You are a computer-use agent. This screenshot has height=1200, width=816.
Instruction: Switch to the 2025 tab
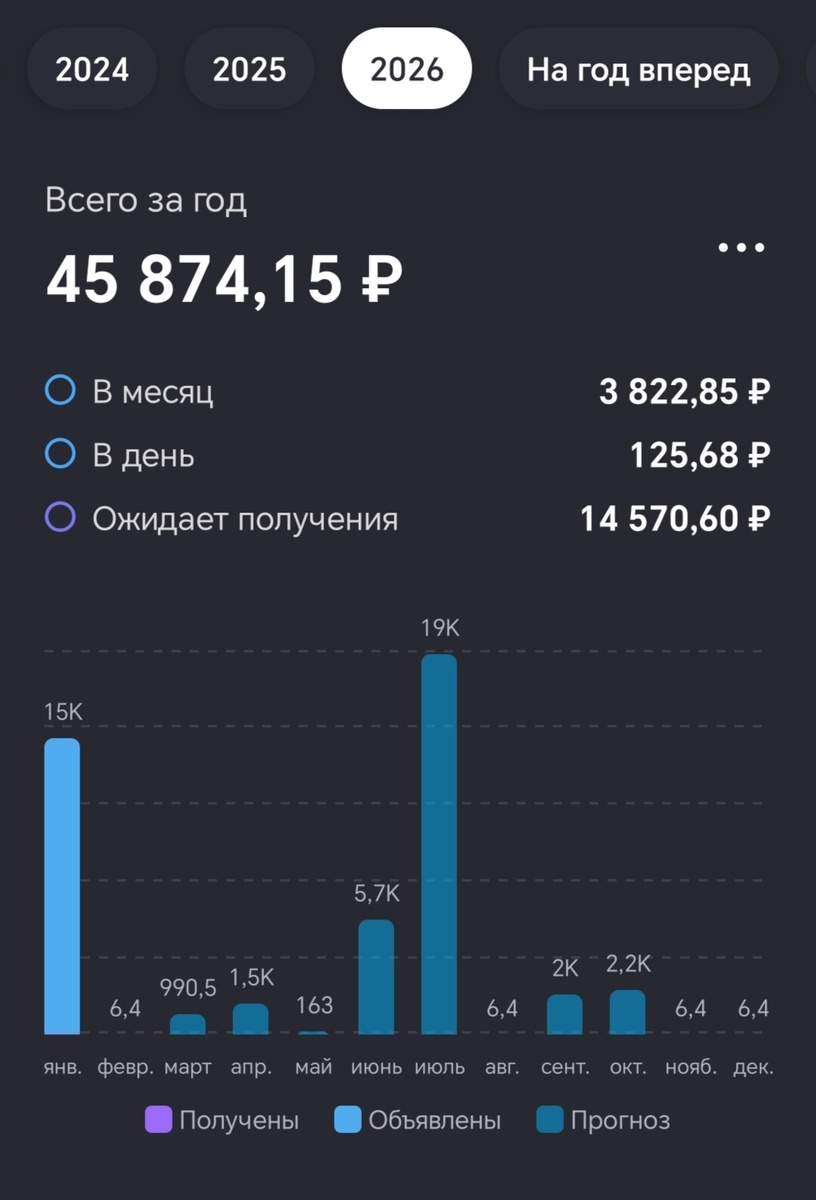[x=249, y=69]
